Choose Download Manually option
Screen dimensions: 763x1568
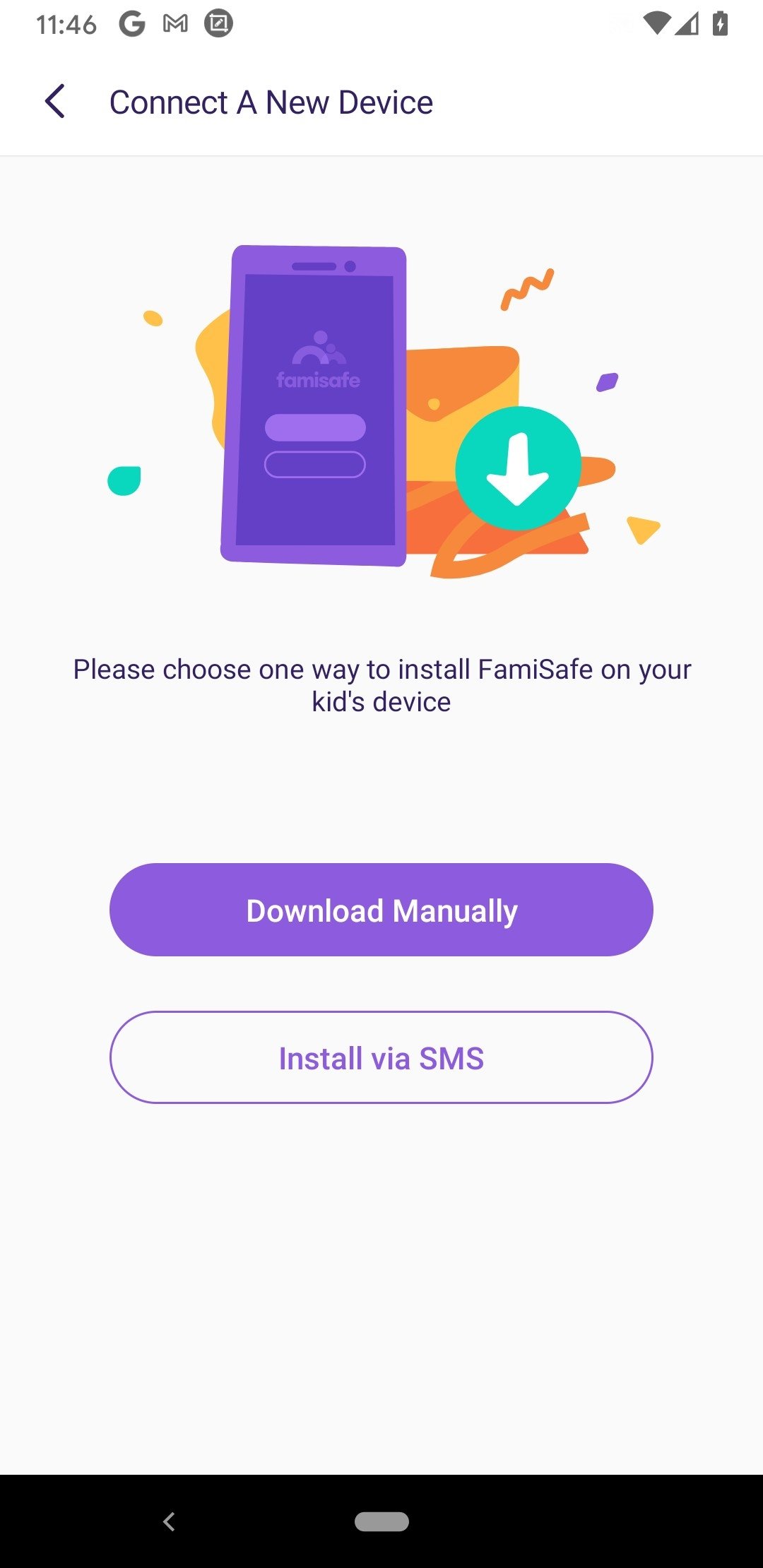[x=381, y=910]
